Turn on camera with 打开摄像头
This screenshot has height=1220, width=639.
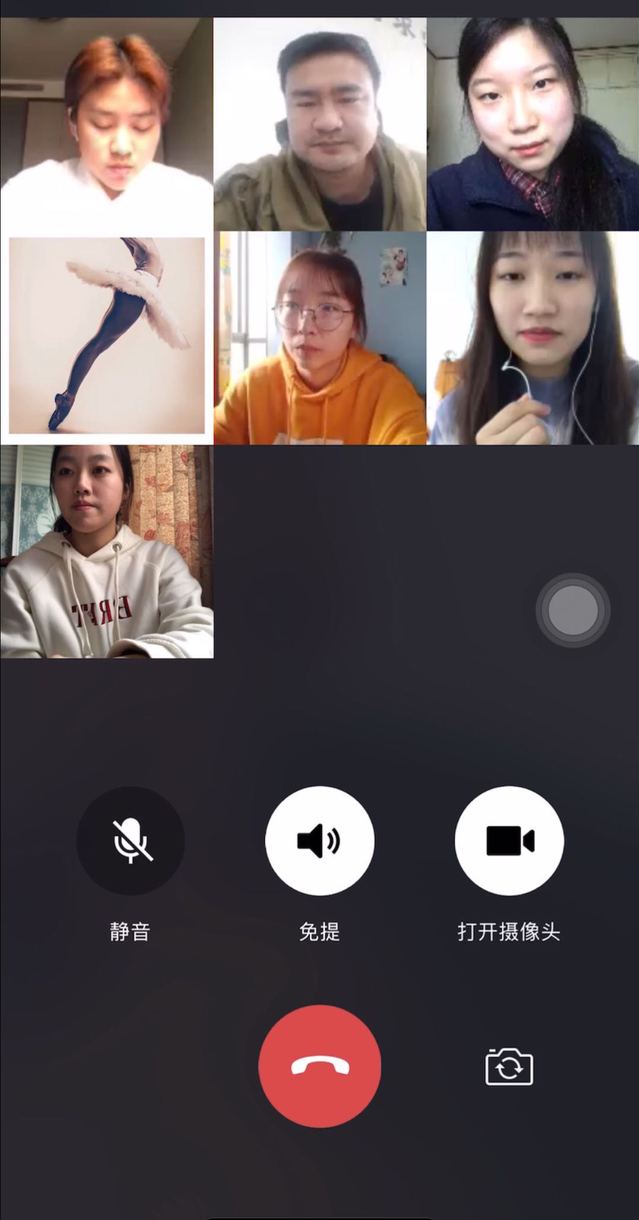(509, 840)
